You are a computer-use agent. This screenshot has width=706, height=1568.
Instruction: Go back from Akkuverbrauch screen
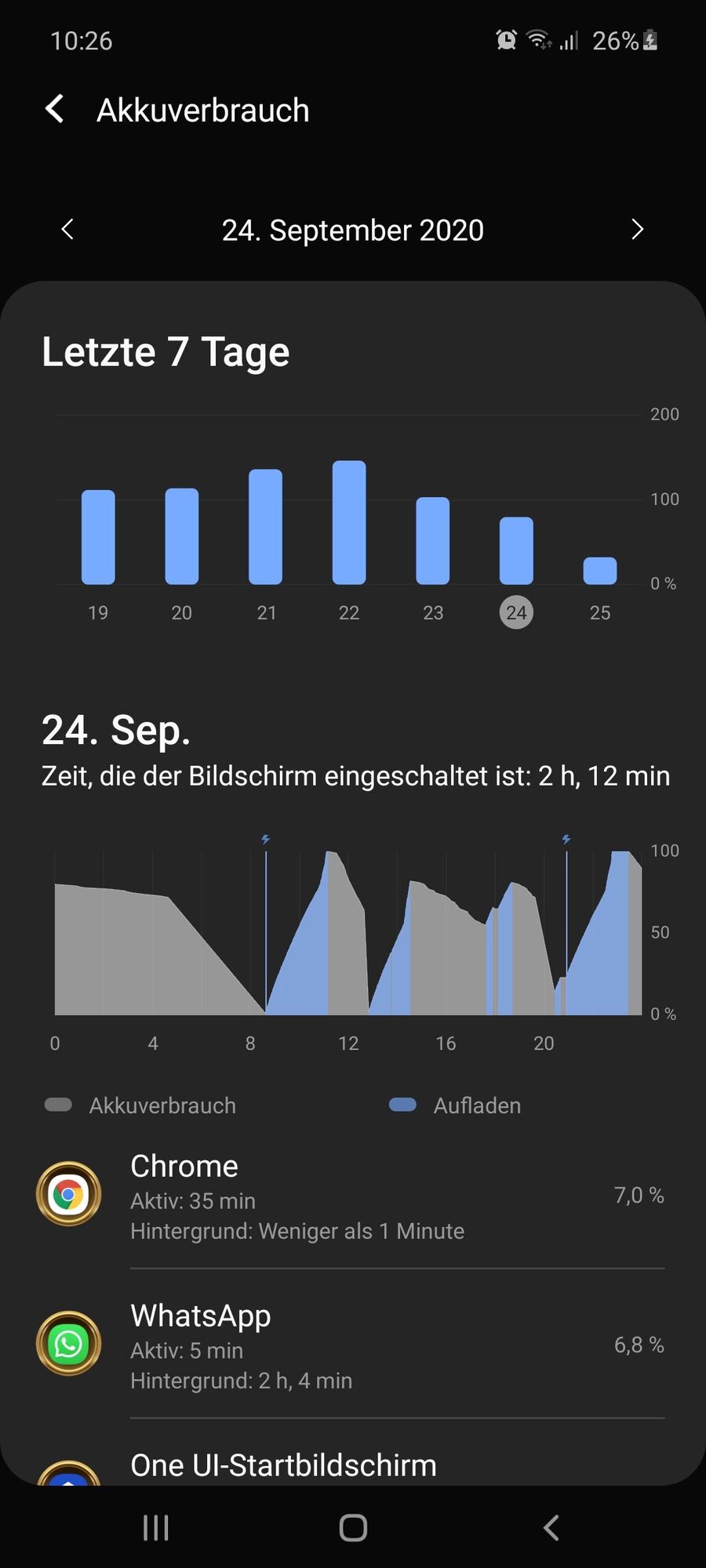55,110
